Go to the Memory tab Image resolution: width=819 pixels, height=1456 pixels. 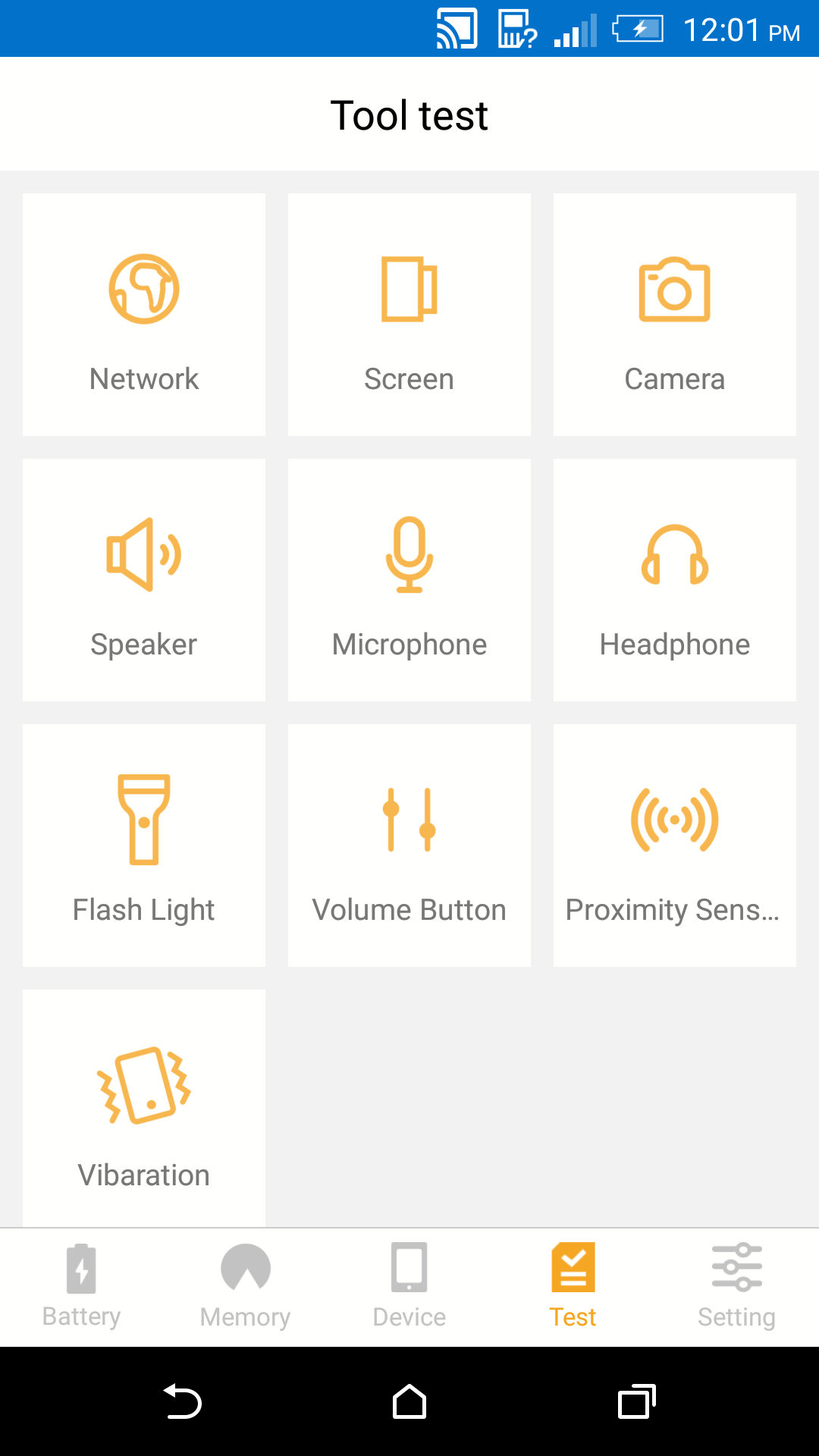point(246,1288)
